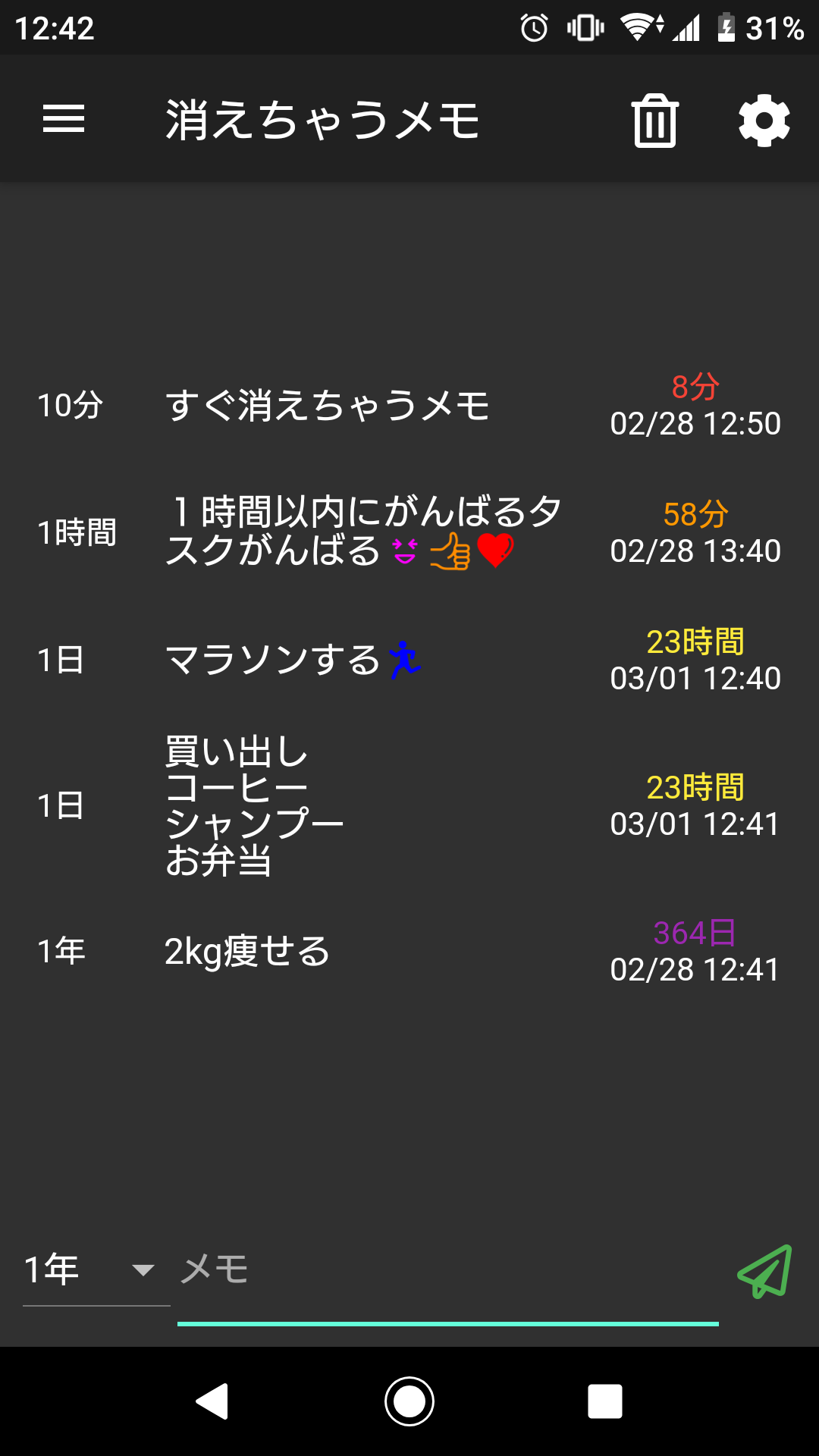Send memo with the paper plane icon
Screen dimensions: 819x1456
[x=764, y=1272]
